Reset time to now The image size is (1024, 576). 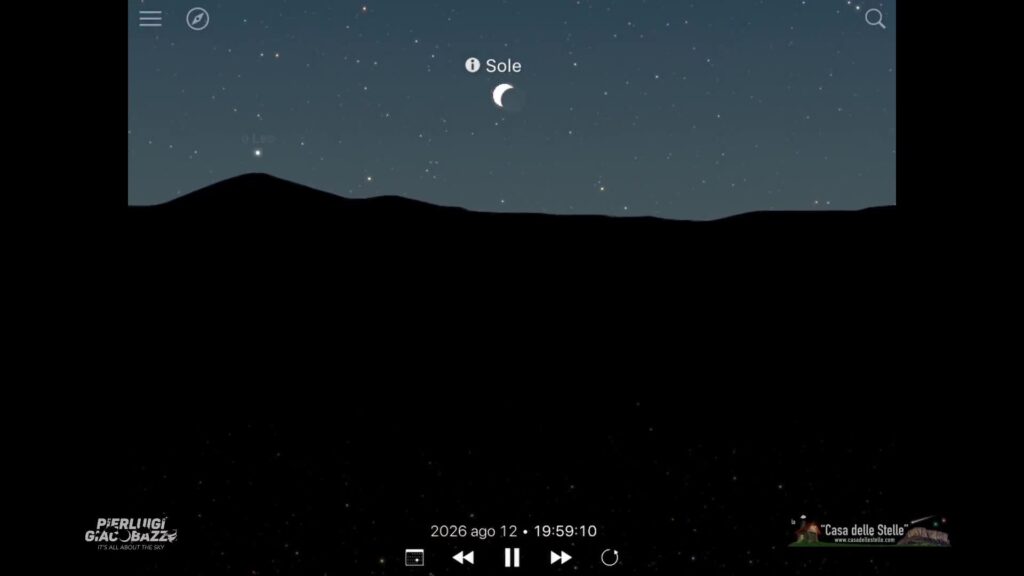click(610, 557)
